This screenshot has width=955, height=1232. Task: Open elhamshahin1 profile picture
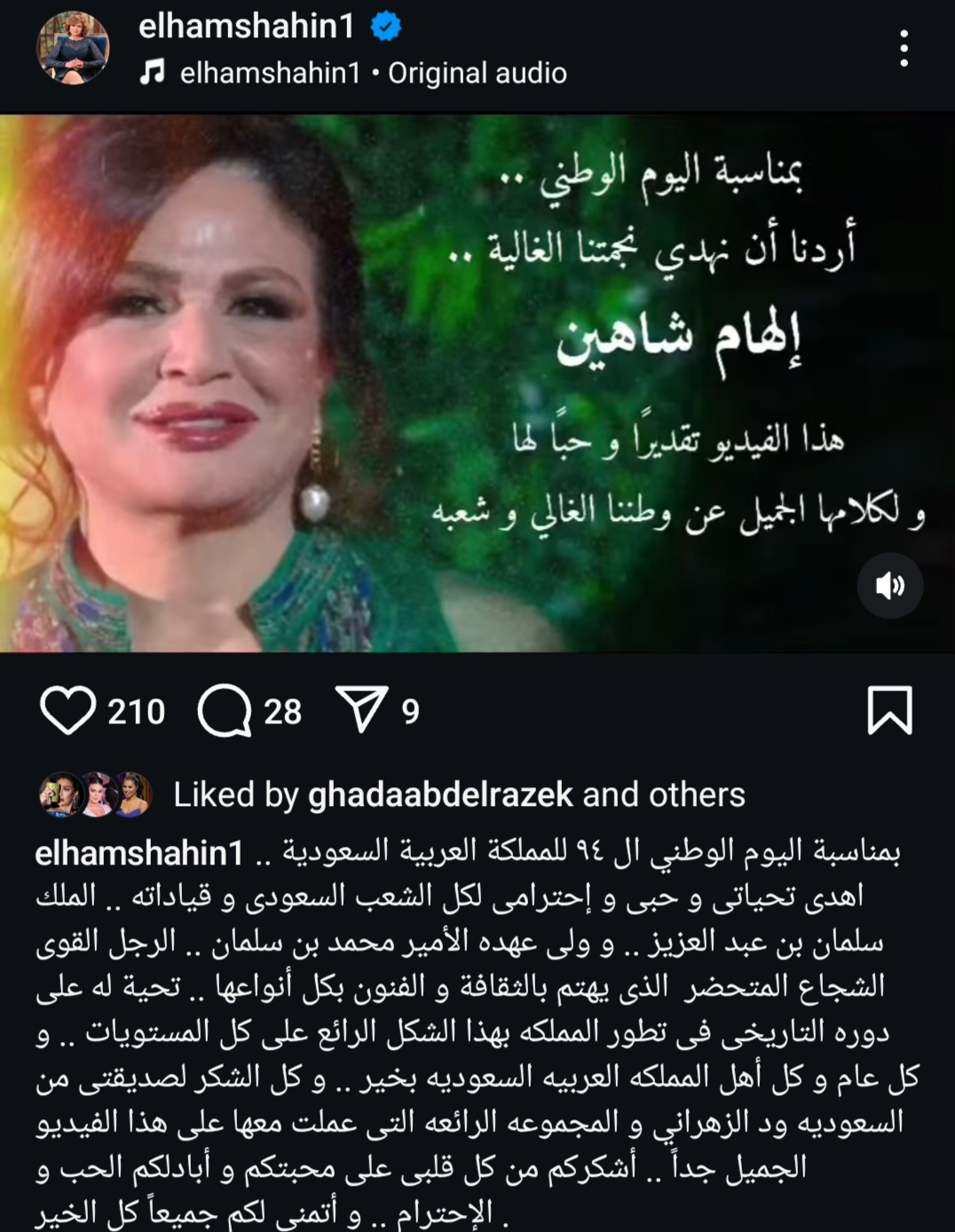73,49
